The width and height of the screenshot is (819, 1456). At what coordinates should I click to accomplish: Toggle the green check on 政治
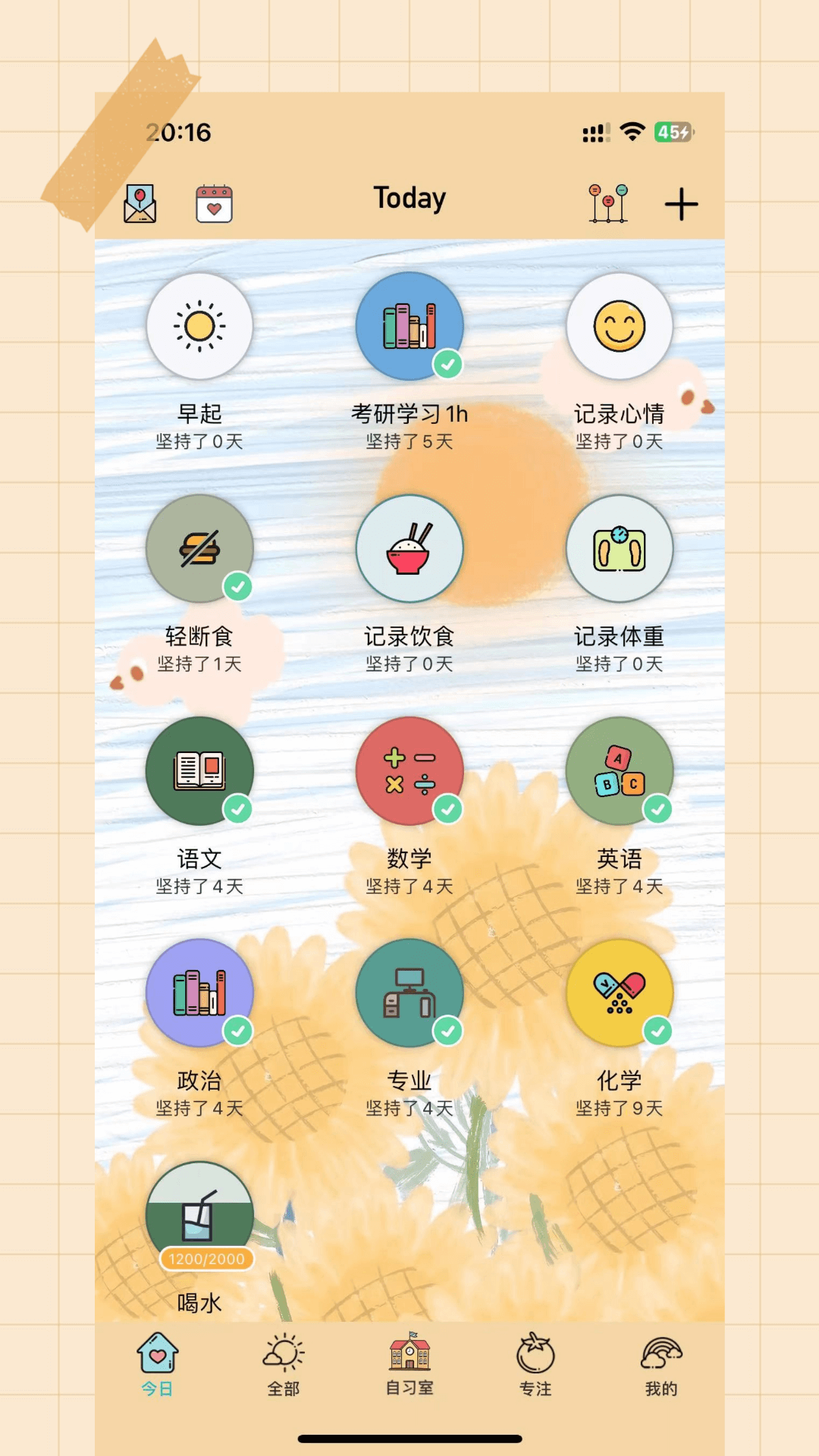coord(237,1032)
